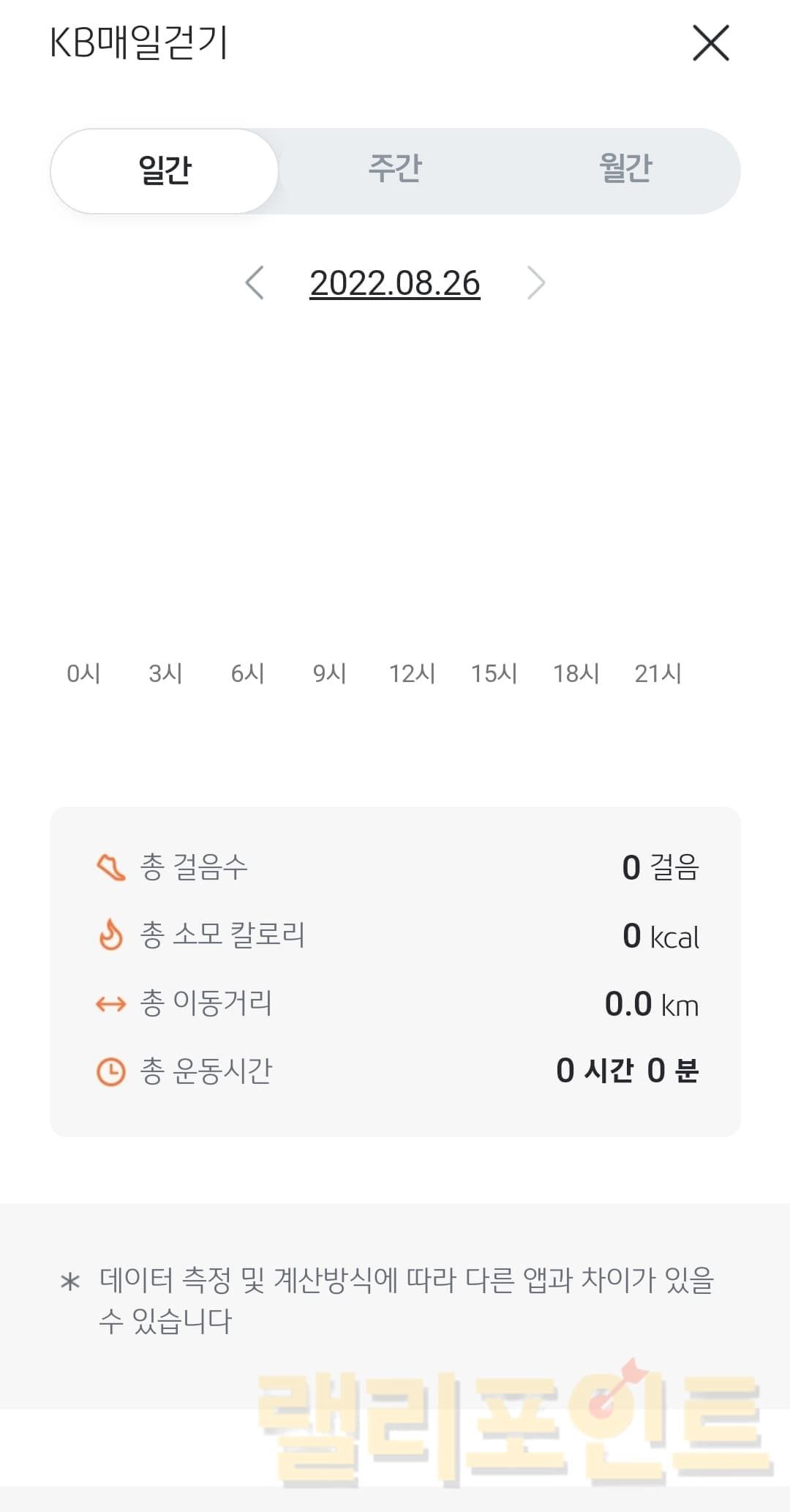The image size is (790, 1512).
Task: Go to the previous day
Action: [x=255, y=283]
